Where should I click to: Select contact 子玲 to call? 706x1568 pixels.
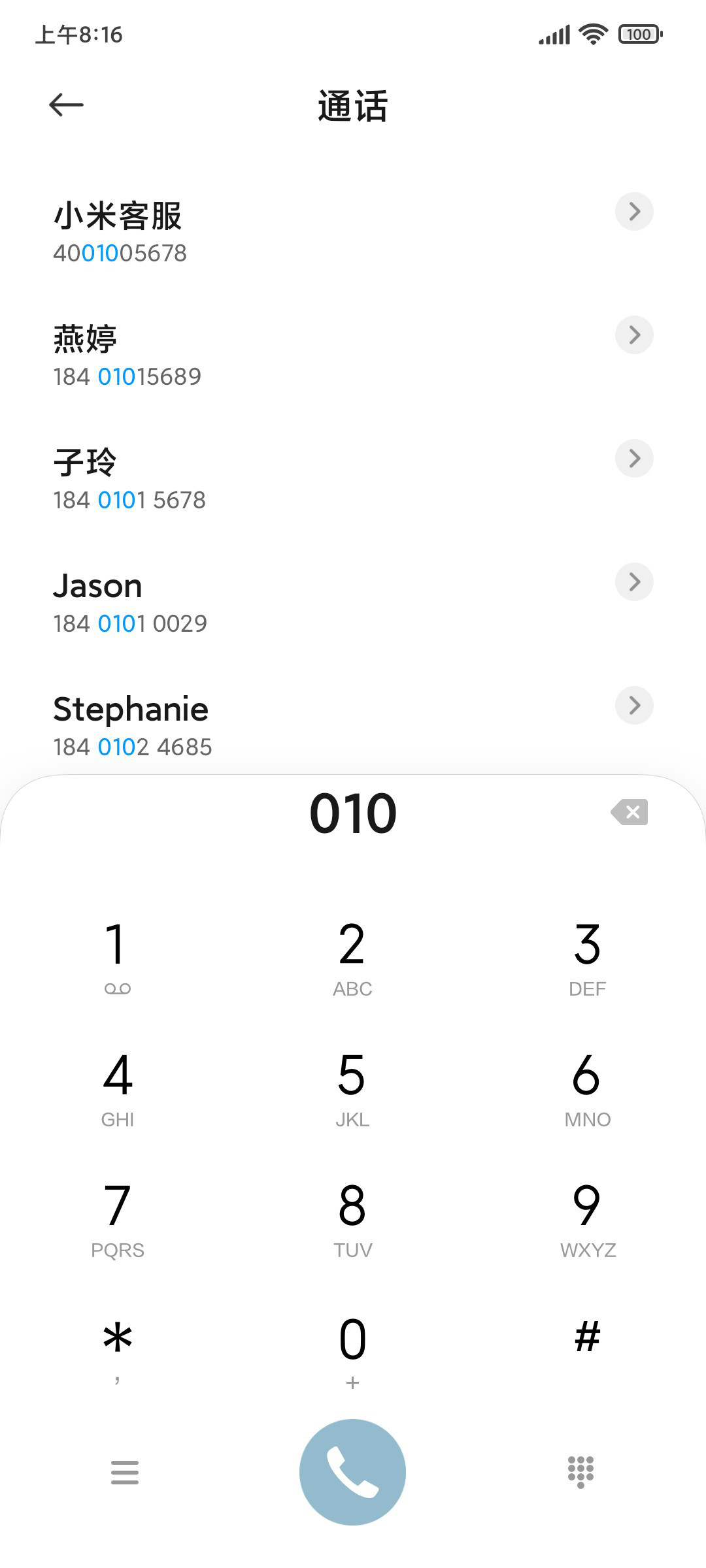(261, 479)
